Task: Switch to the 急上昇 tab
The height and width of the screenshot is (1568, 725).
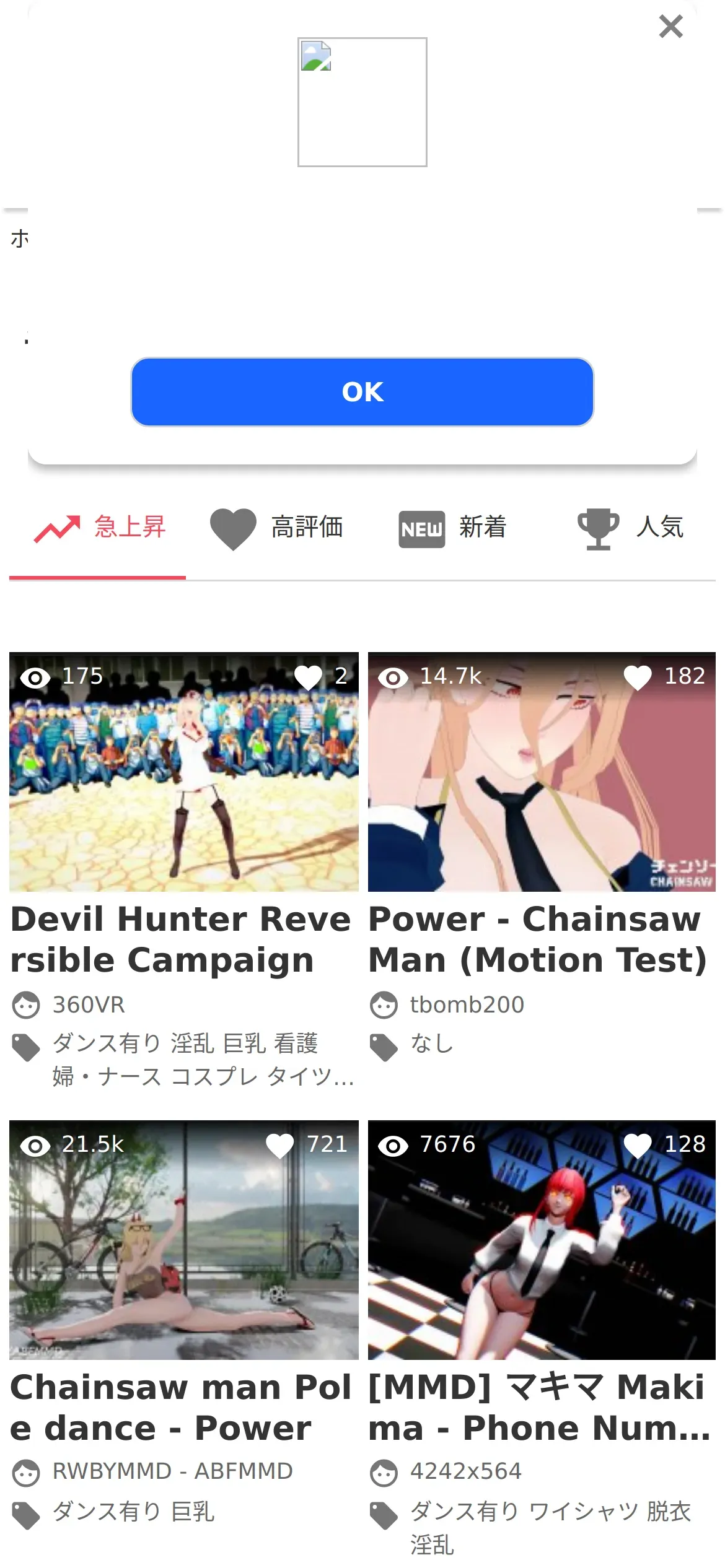Action: click(99, 528)
